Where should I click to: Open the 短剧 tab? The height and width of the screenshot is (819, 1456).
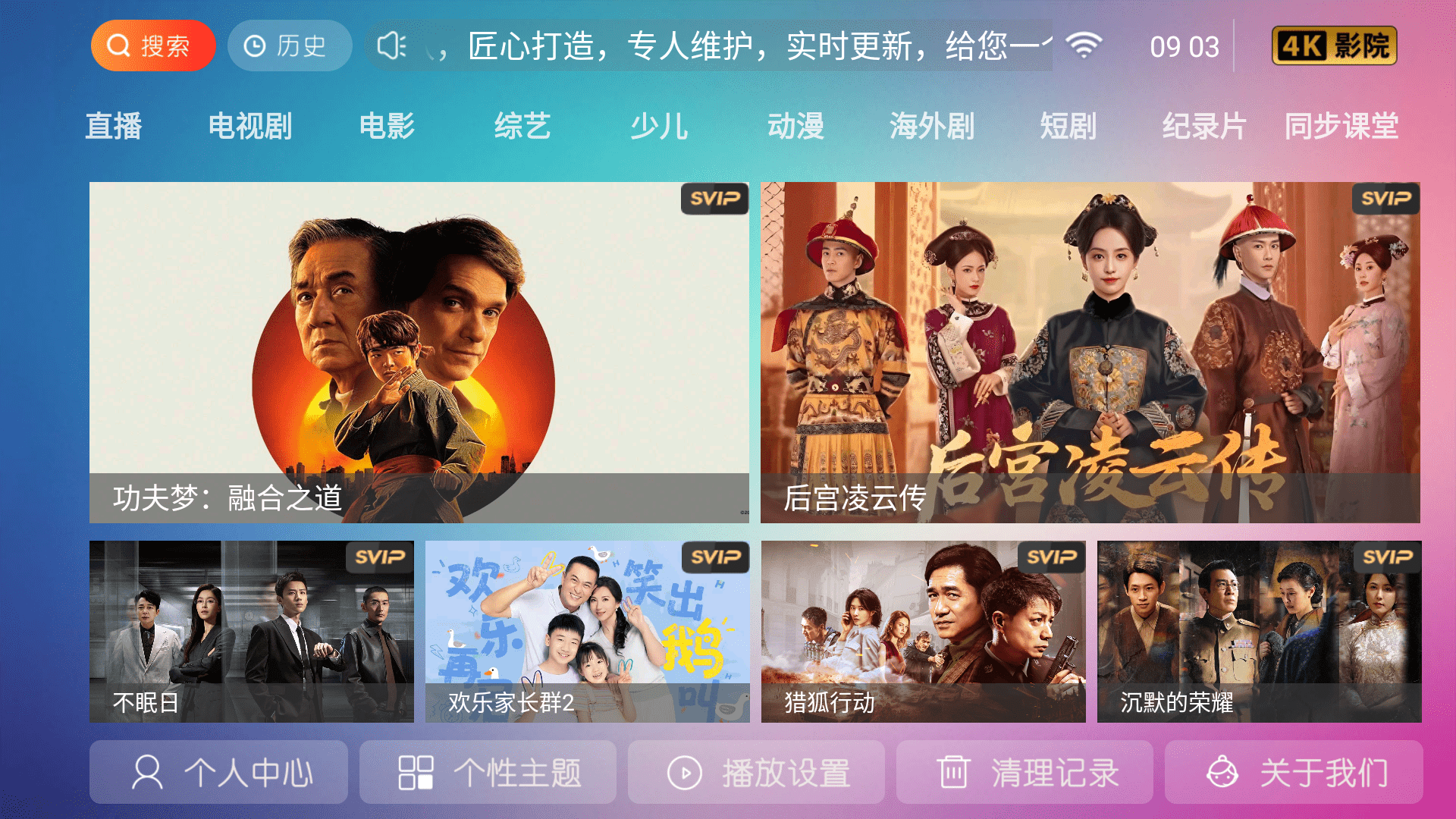[1068, 126]
